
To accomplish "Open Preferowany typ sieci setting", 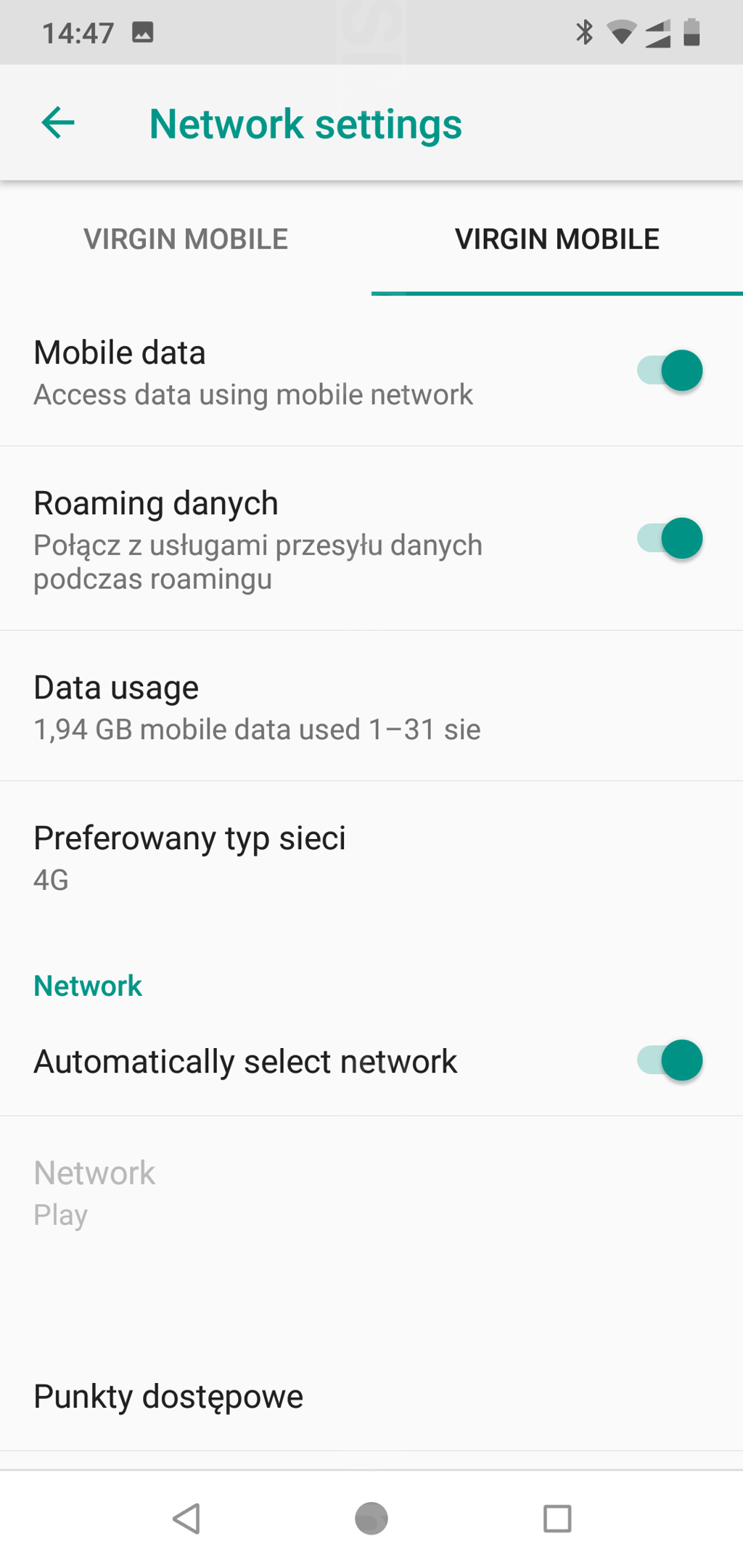I will click(x=371, y=857).
